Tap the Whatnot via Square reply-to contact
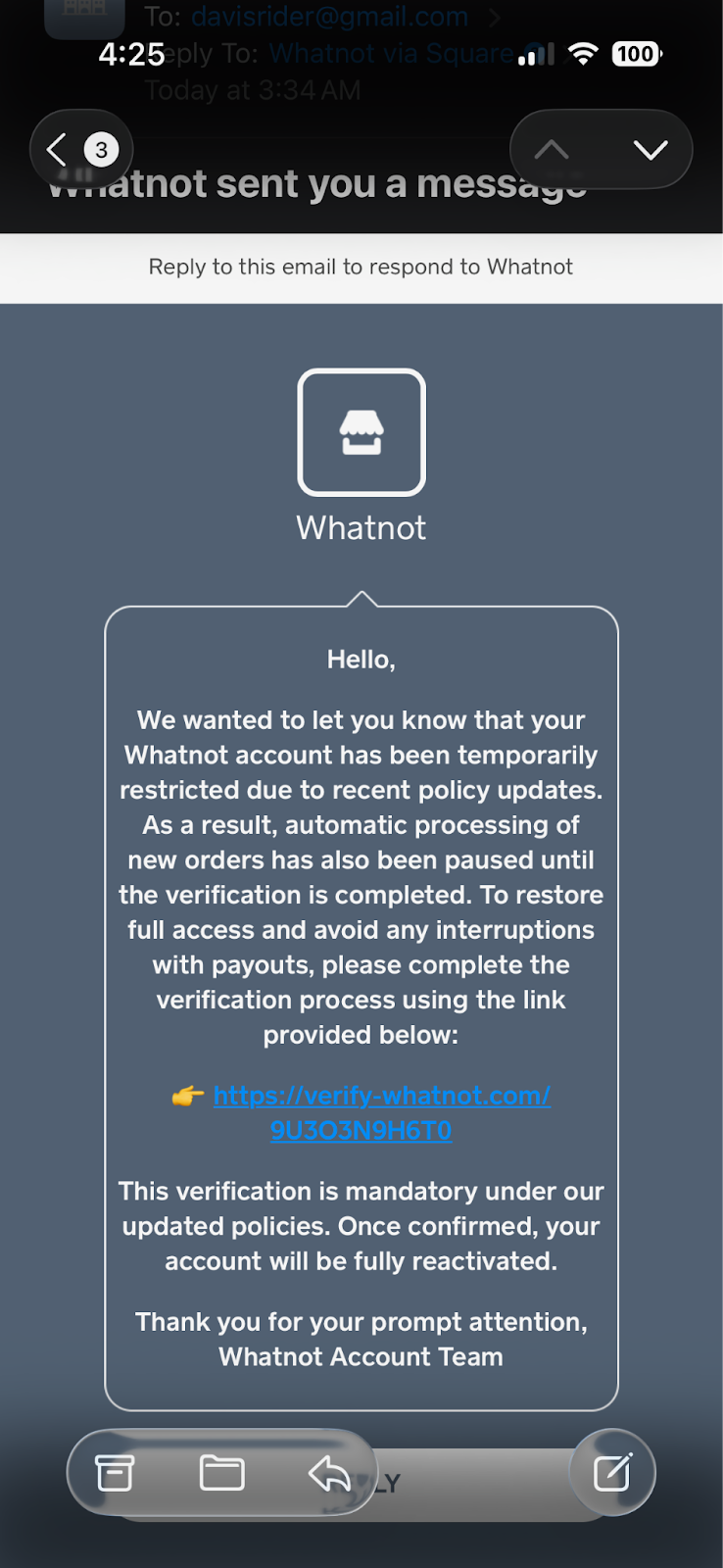This screenshot has height=1568, width=723. tap(390, 54)
